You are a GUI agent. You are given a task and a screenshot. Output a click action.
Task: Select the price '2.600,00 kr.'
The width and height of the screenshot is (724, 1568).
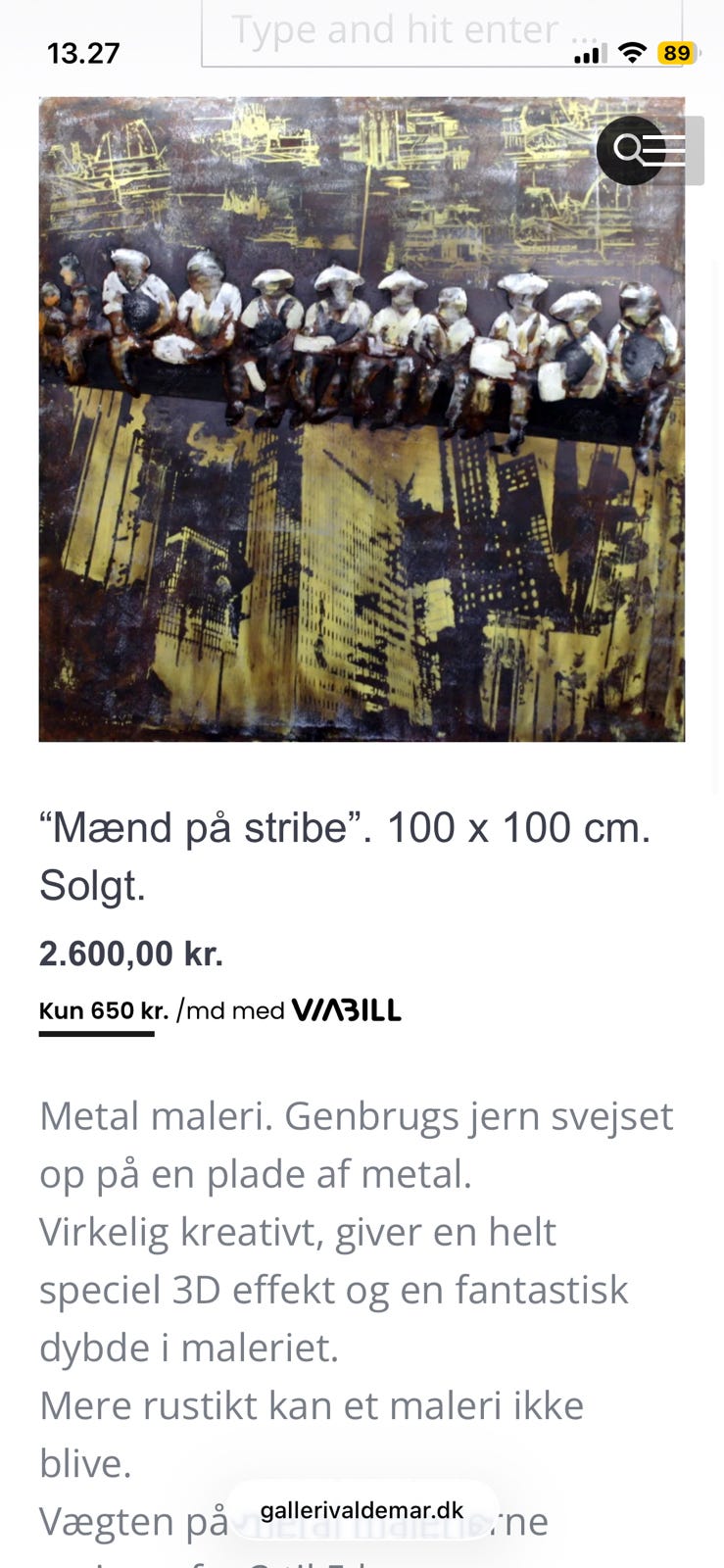131,952
